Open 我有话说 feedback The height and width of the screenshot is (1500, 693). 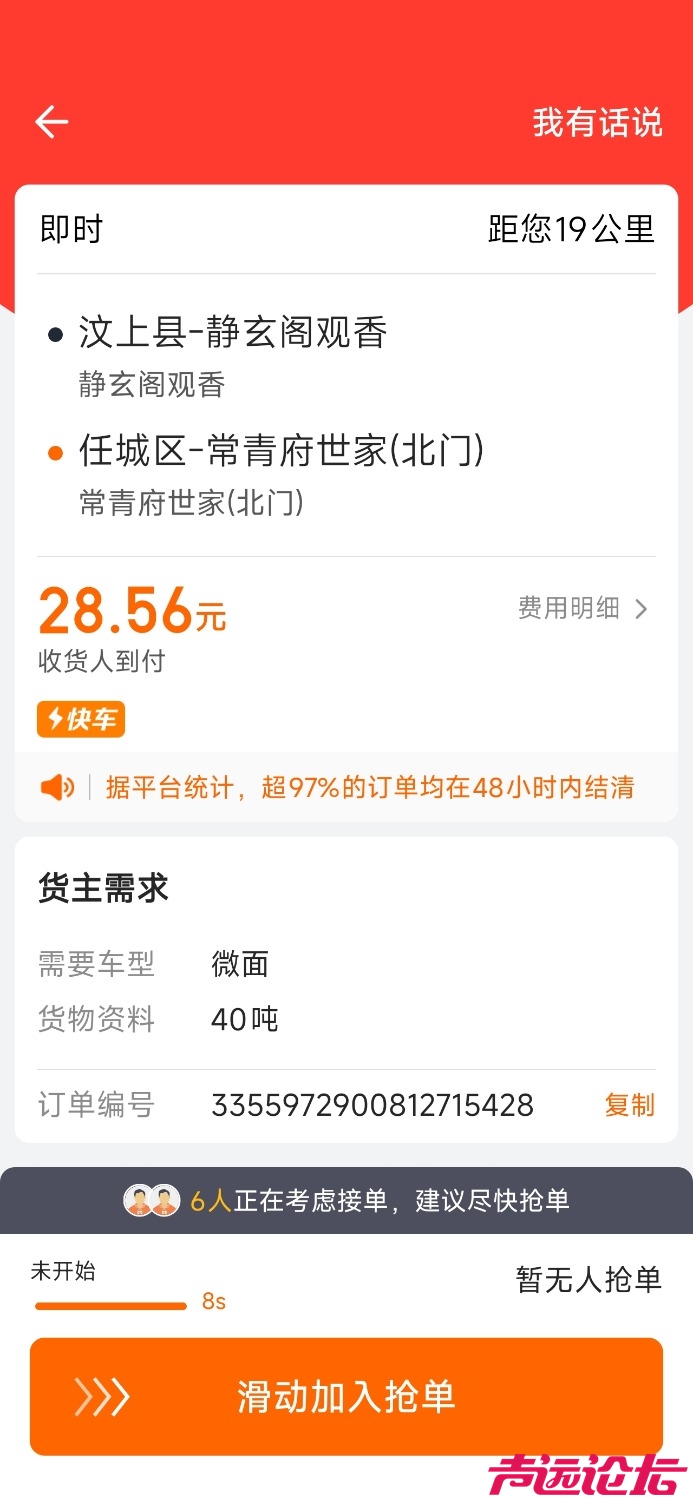597,123
